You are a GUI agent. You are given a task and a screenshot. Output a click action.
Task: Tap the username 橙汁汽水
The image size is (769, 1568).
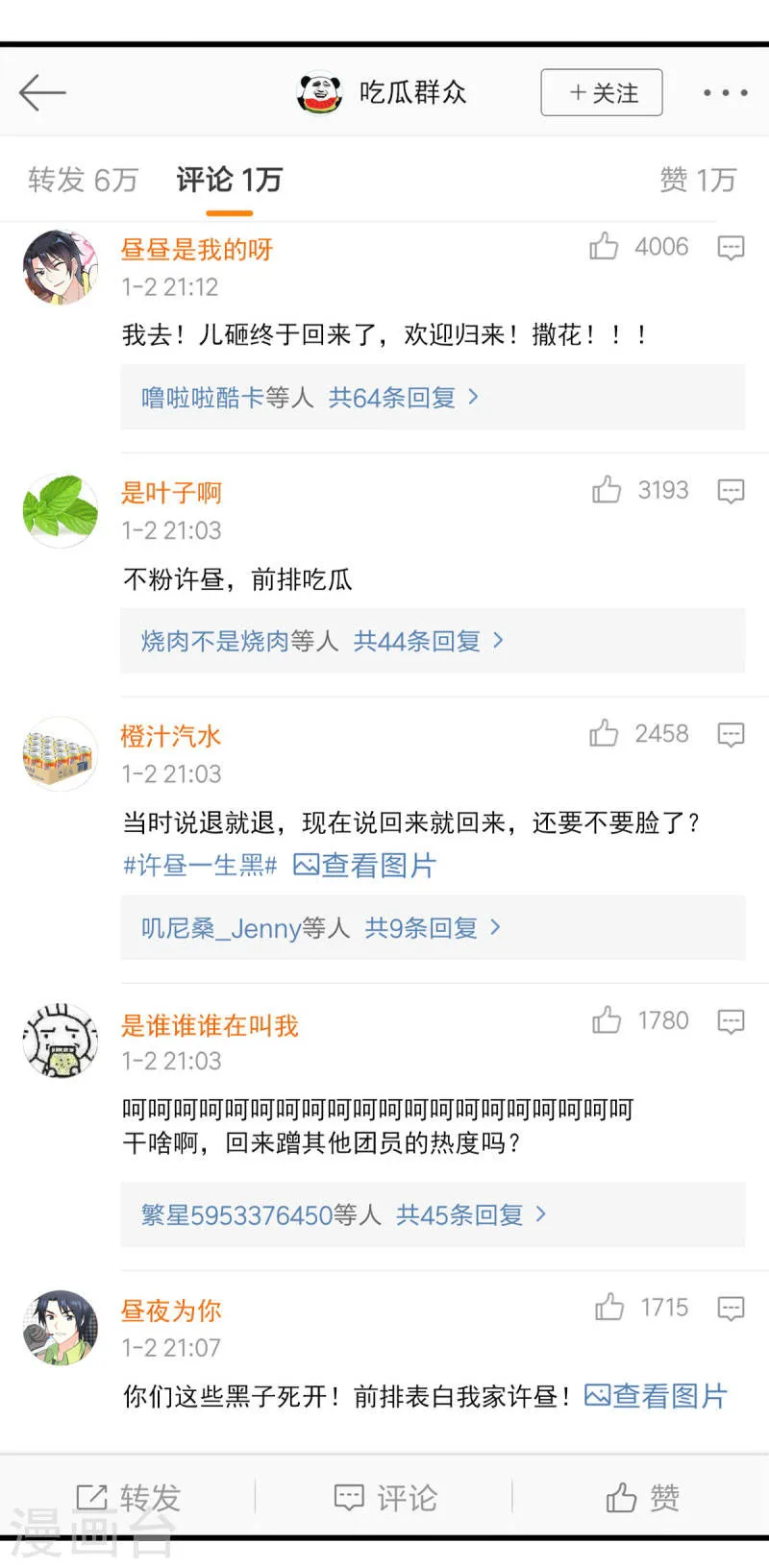tap(171, 736)
